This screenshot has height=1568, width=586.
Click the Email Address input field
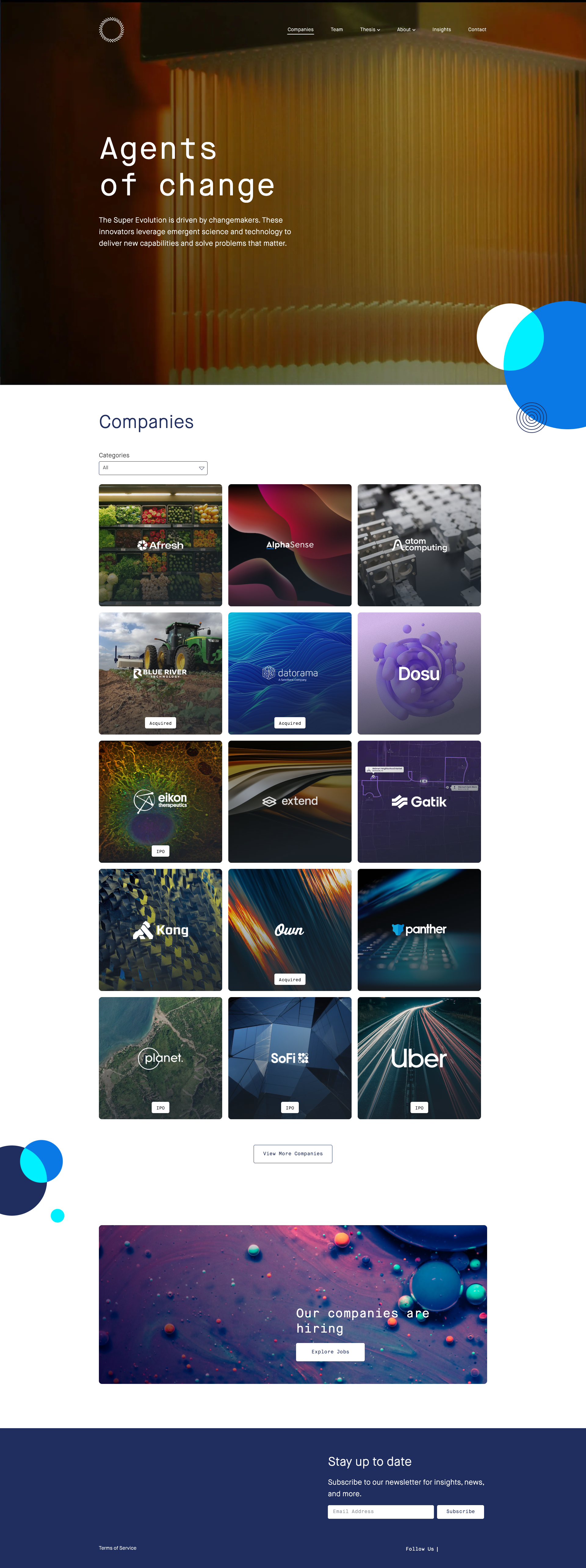point(380,1512)
